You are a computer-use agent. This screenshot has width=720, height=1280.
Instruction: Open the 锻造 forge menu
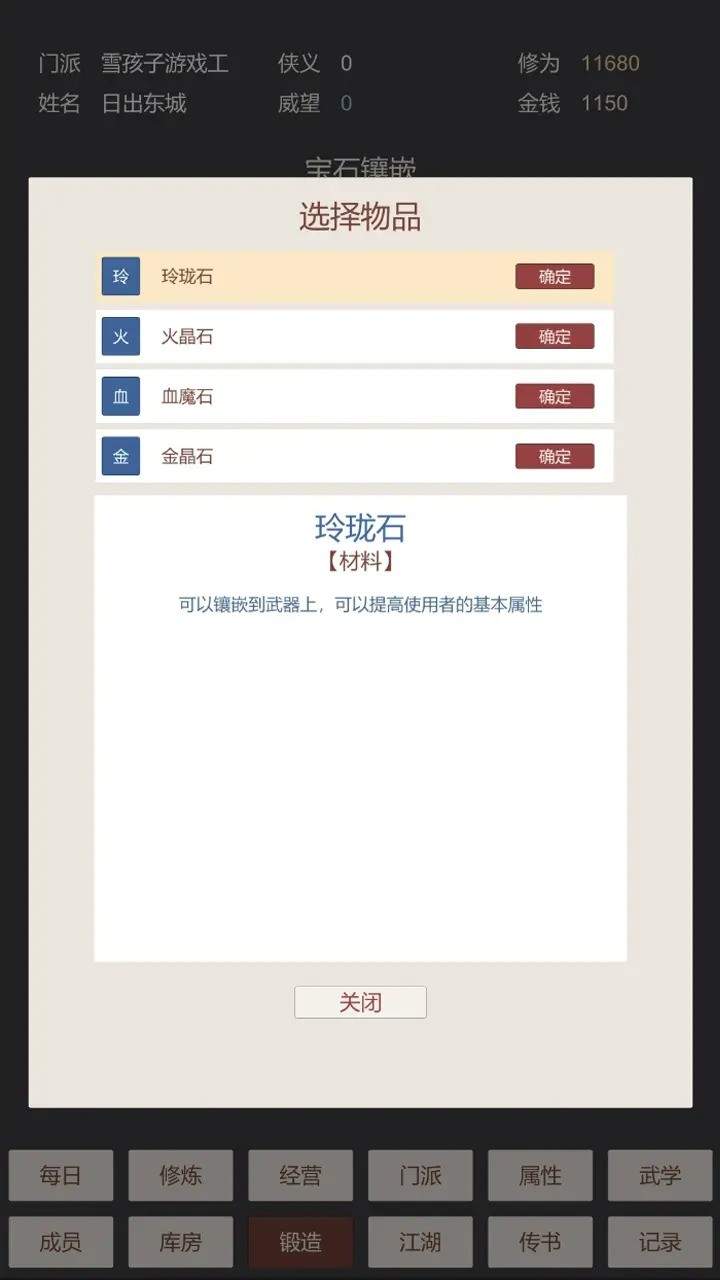click(x=300, y=1242)
